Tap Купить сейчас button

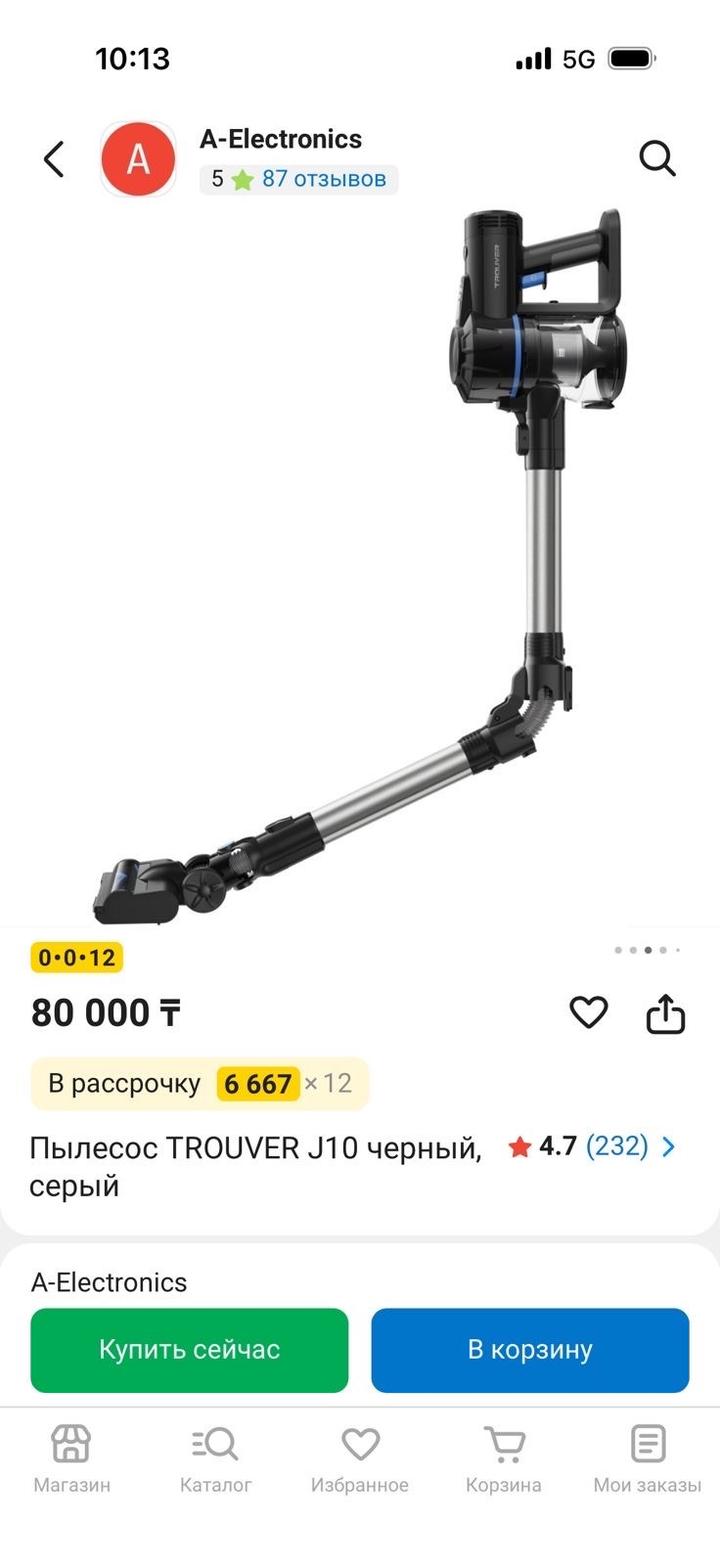click(189, 1350)
